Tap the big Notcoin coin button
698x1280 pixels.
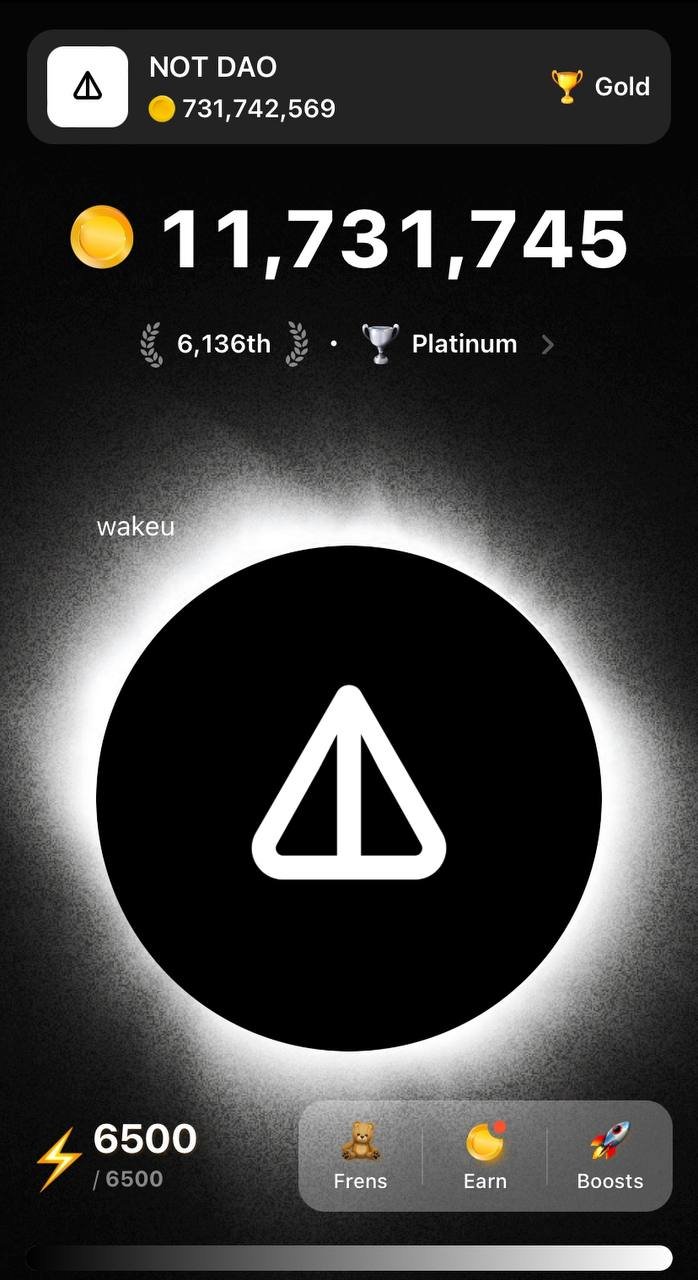pyautogui.click(x=348, y=798)
